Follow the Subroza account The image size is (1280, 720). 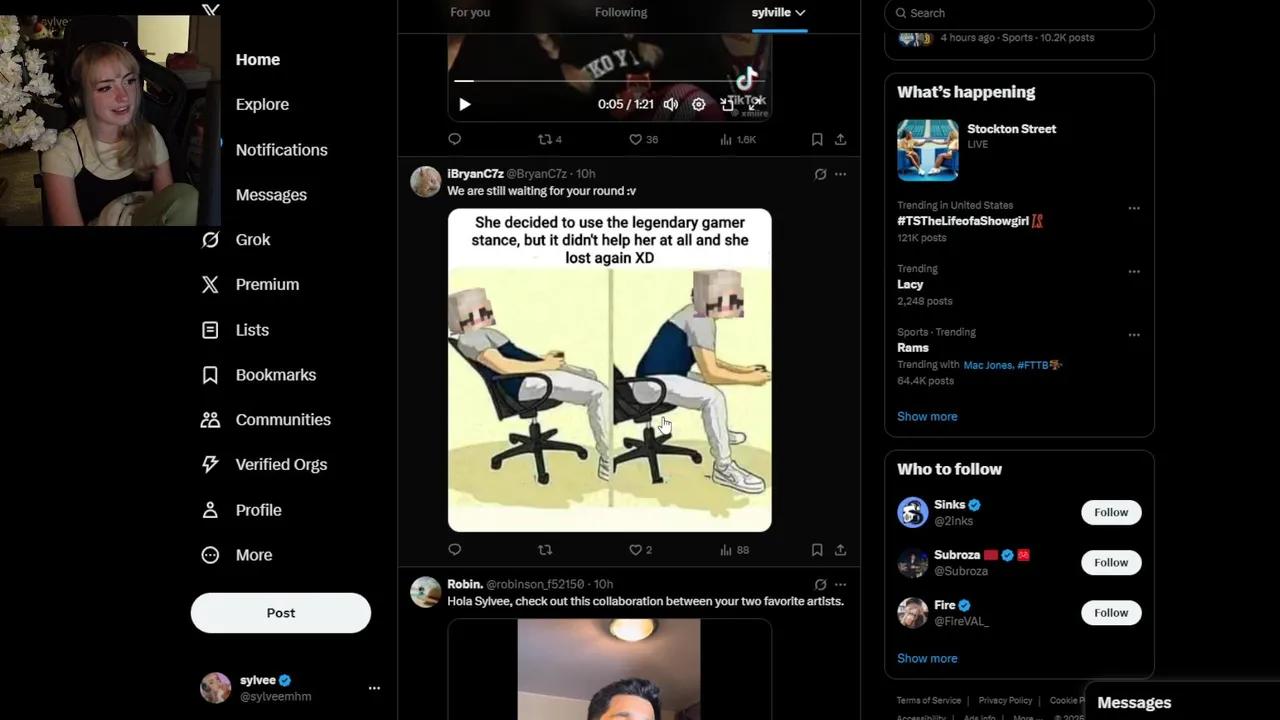(1110, 562)
